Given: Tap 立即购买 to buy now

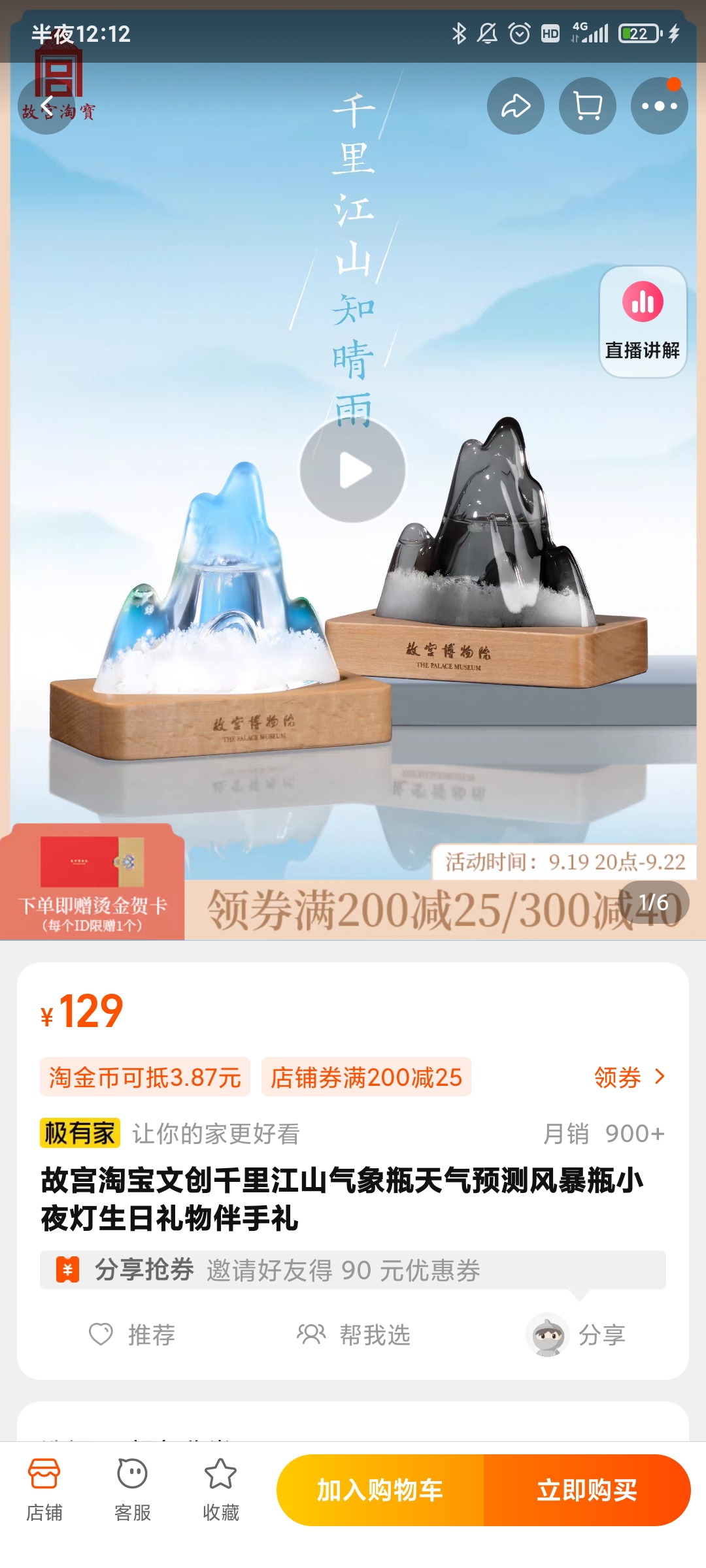Looking at the screenshot, I should (x=587, y=1490).
